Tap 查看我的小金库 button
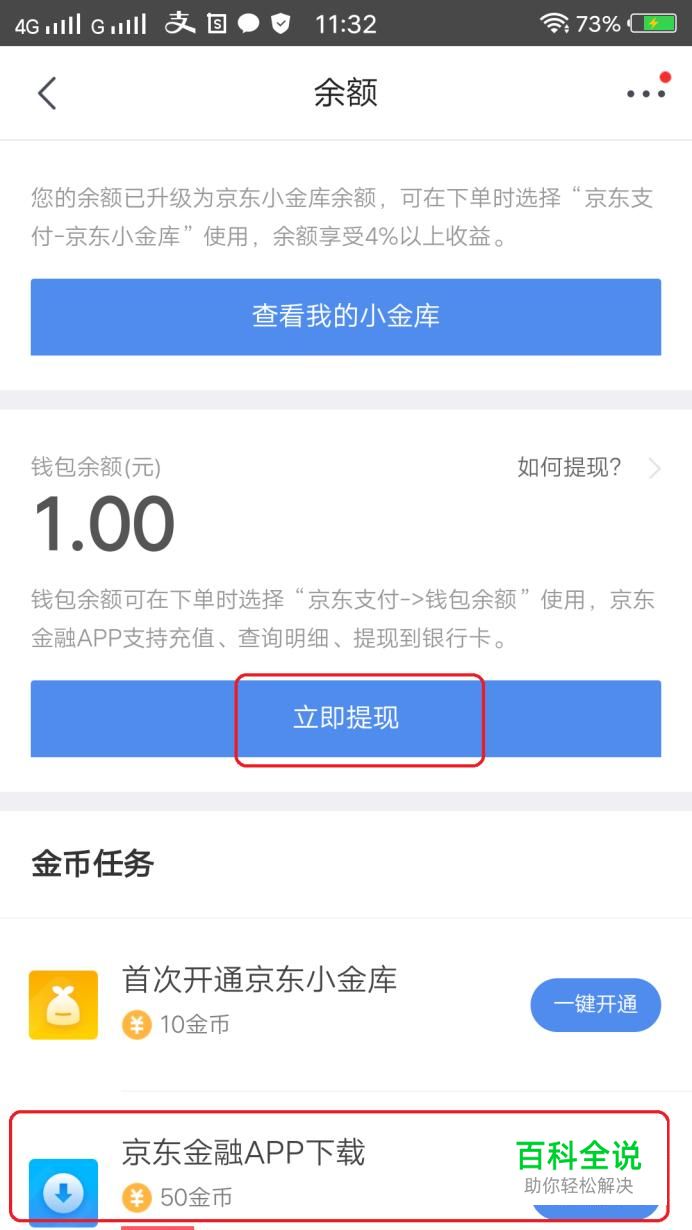Image resolution: width=692 pixels, height=1230 pixels. [x=346, y=317]
